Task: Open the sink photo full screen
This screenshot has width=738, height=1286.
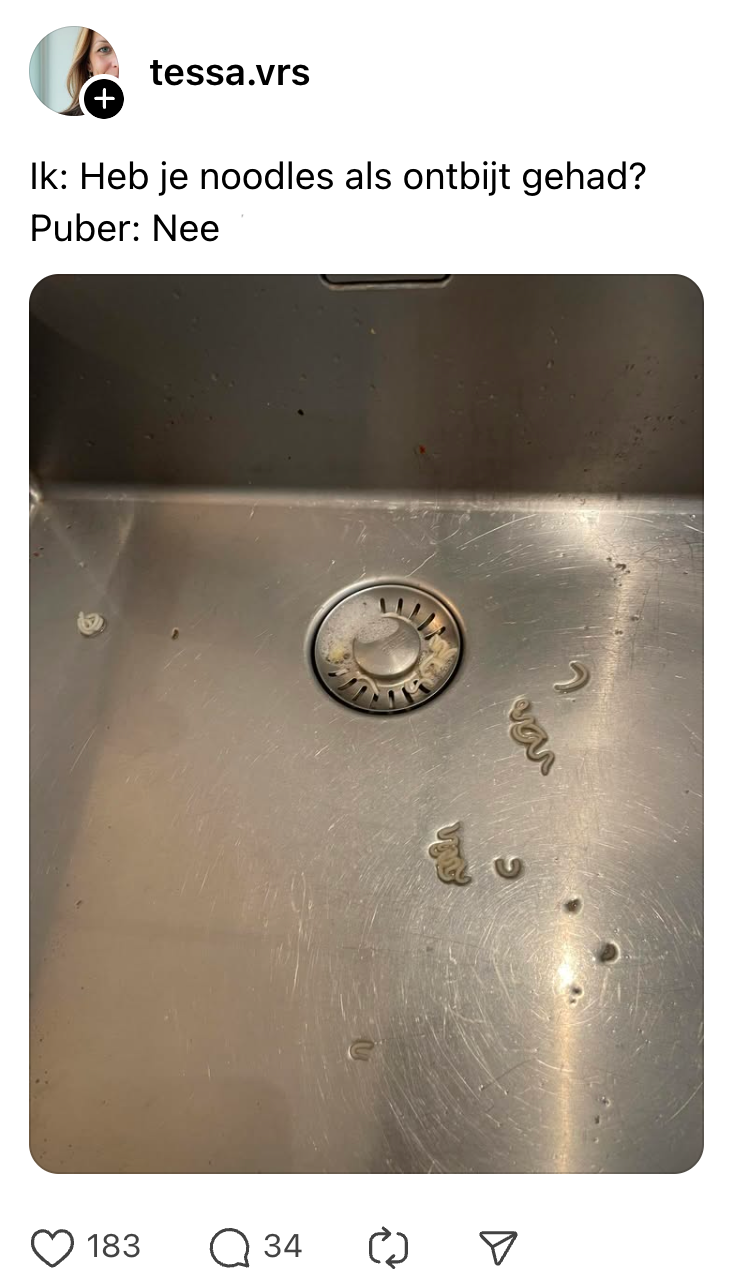Action: pyautogui.click(x=366, y=722)
